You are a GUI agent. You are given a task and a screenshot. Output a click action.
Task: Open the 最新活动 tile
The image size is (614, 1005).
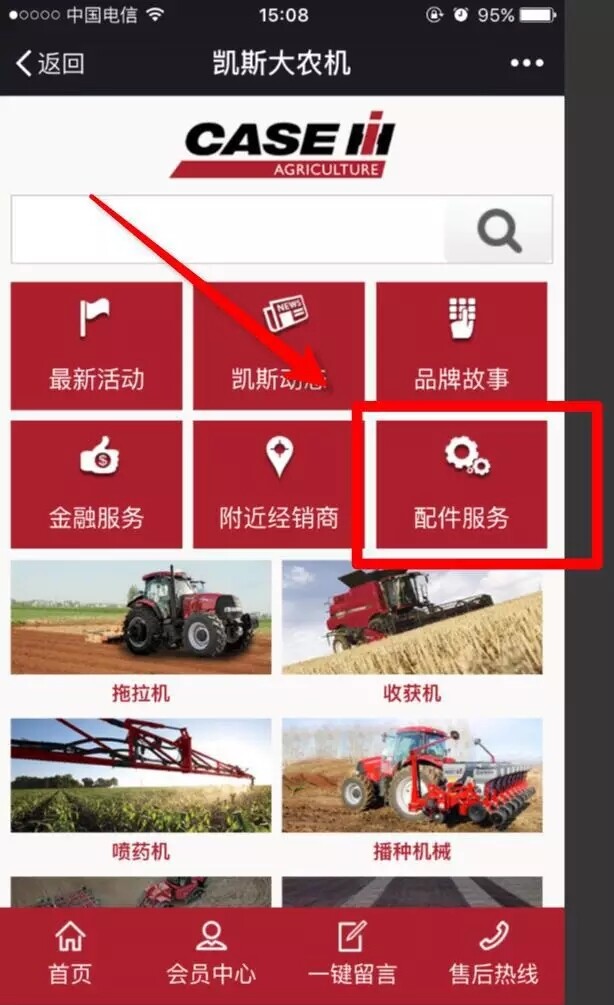97,346
